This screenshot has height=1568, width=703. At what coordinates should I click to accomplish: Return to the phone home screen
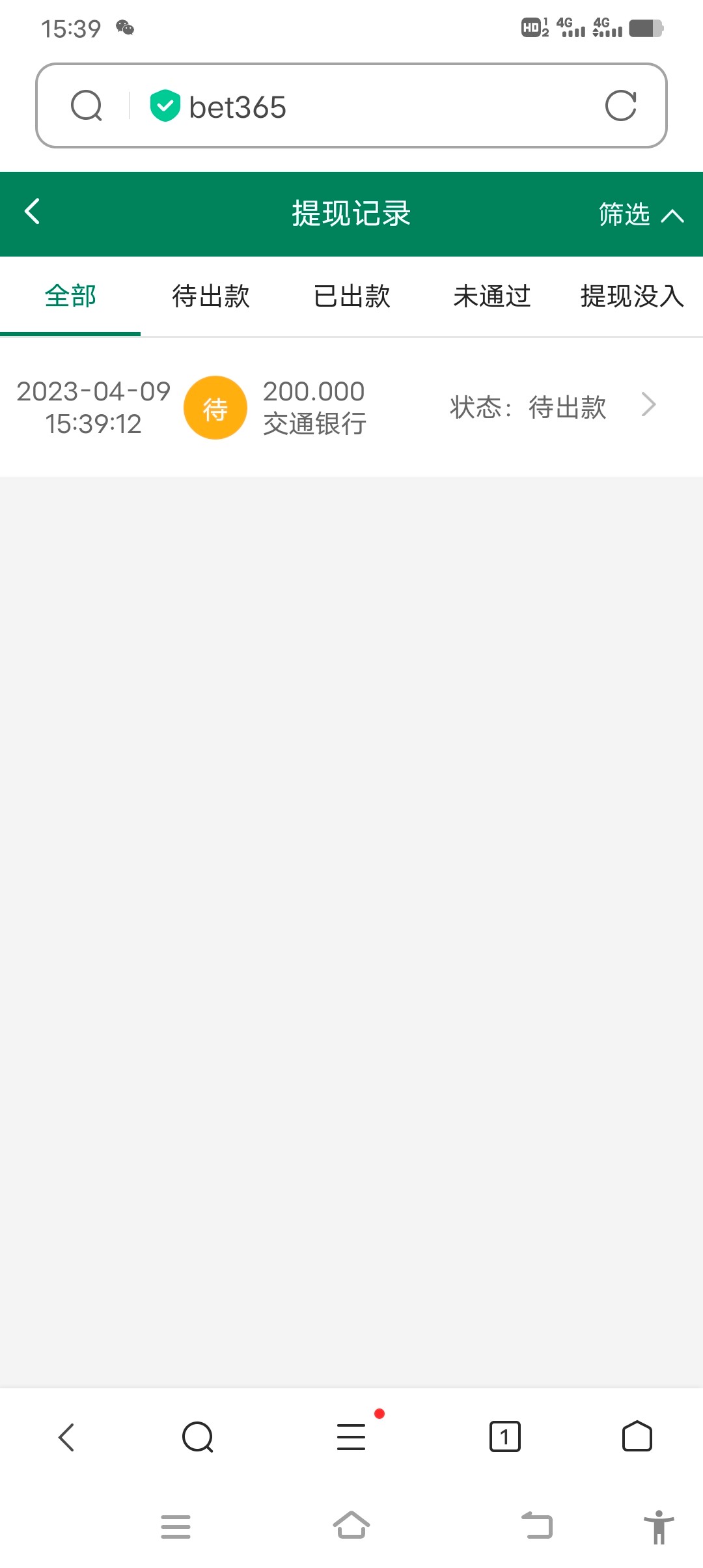(x=351, y=1526)
